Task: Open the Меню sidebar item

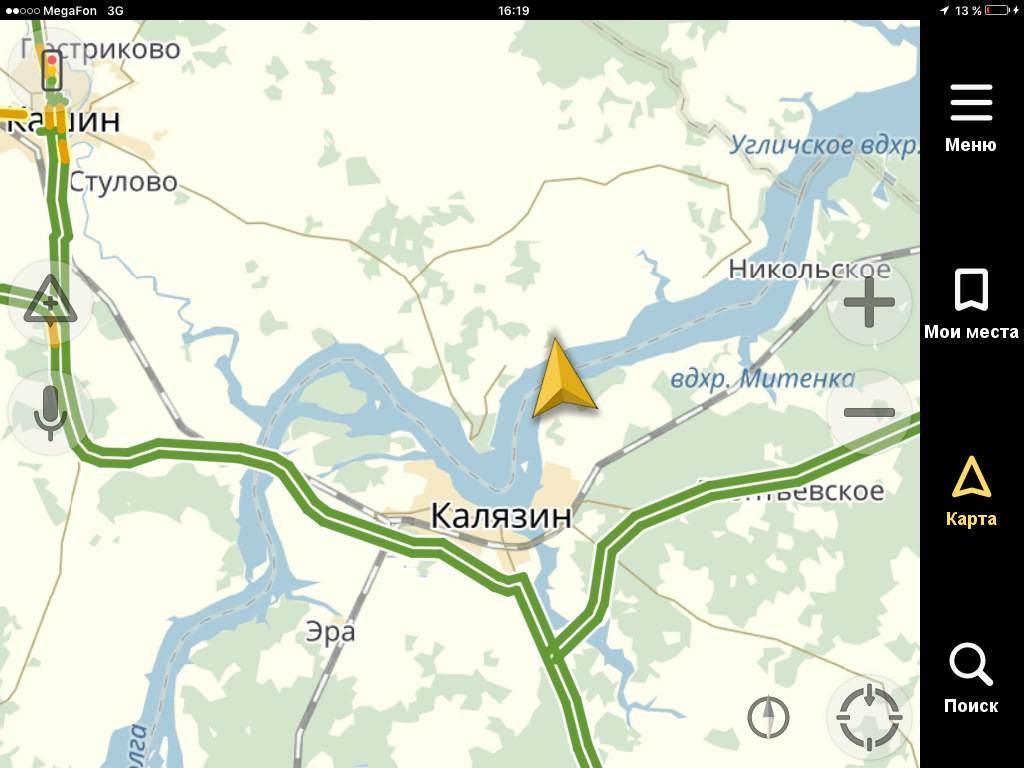Action: 971,118
